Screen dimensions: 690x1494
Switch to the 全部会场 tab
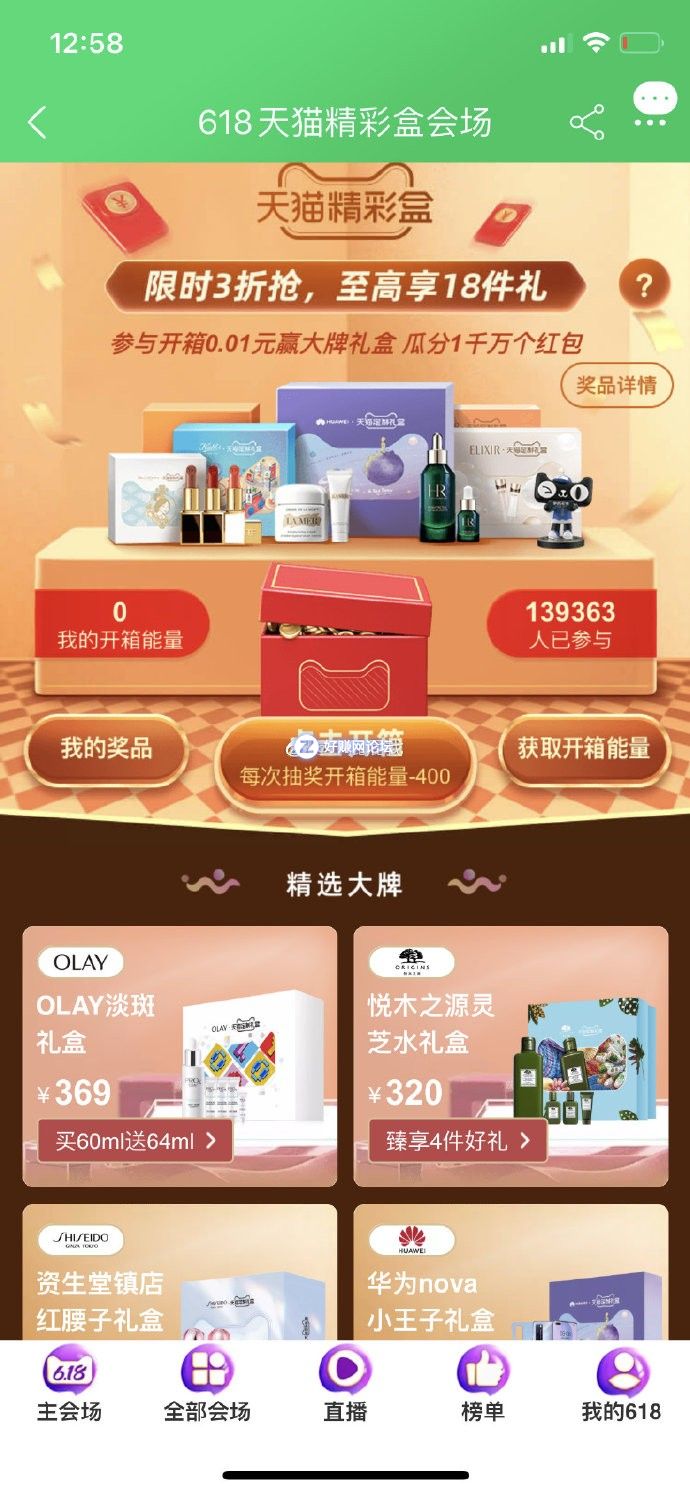click(x=207, y=1385)
